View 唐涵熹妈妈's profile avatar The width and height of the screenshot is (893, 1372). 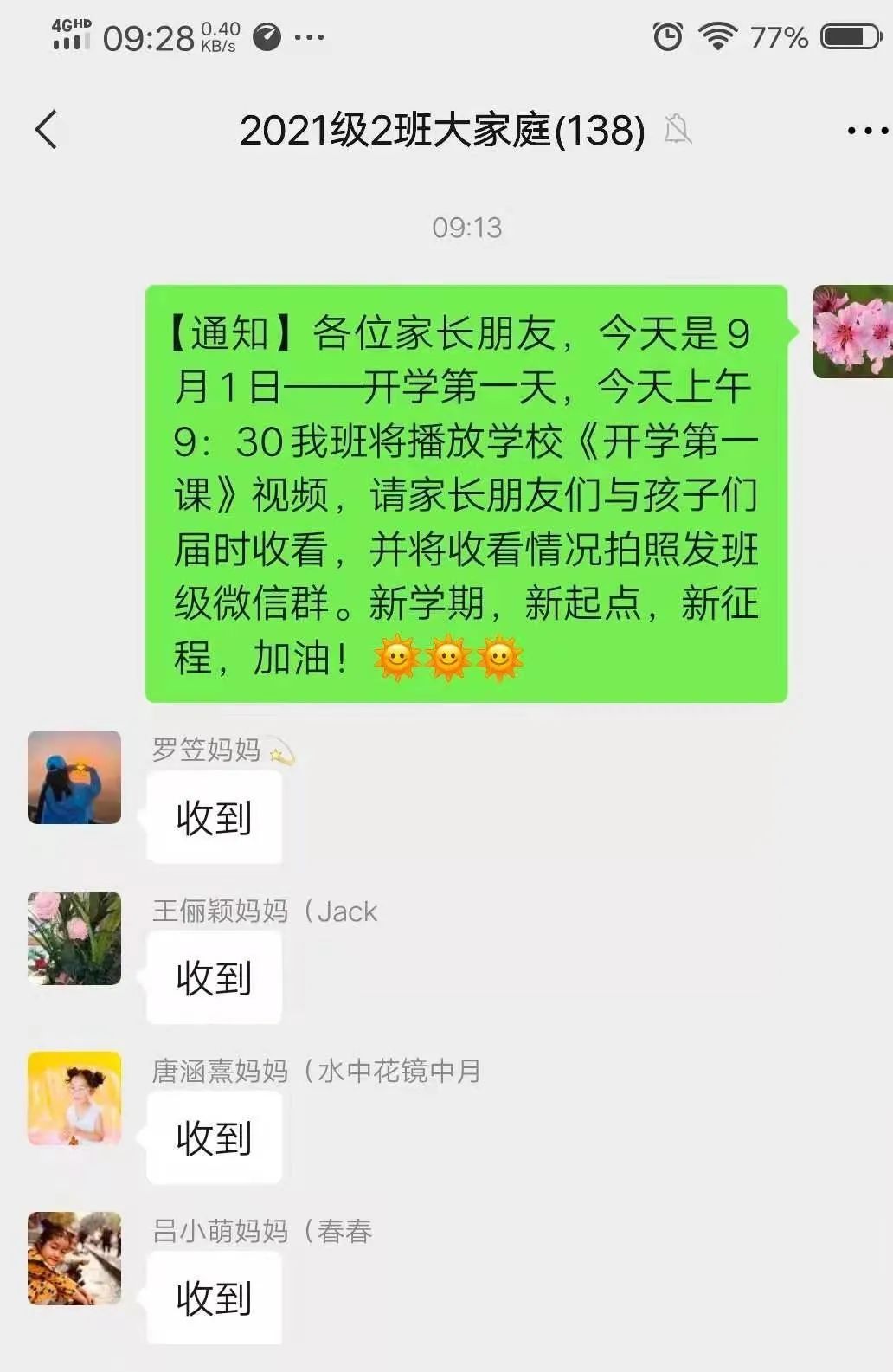tap(74, 1098)
